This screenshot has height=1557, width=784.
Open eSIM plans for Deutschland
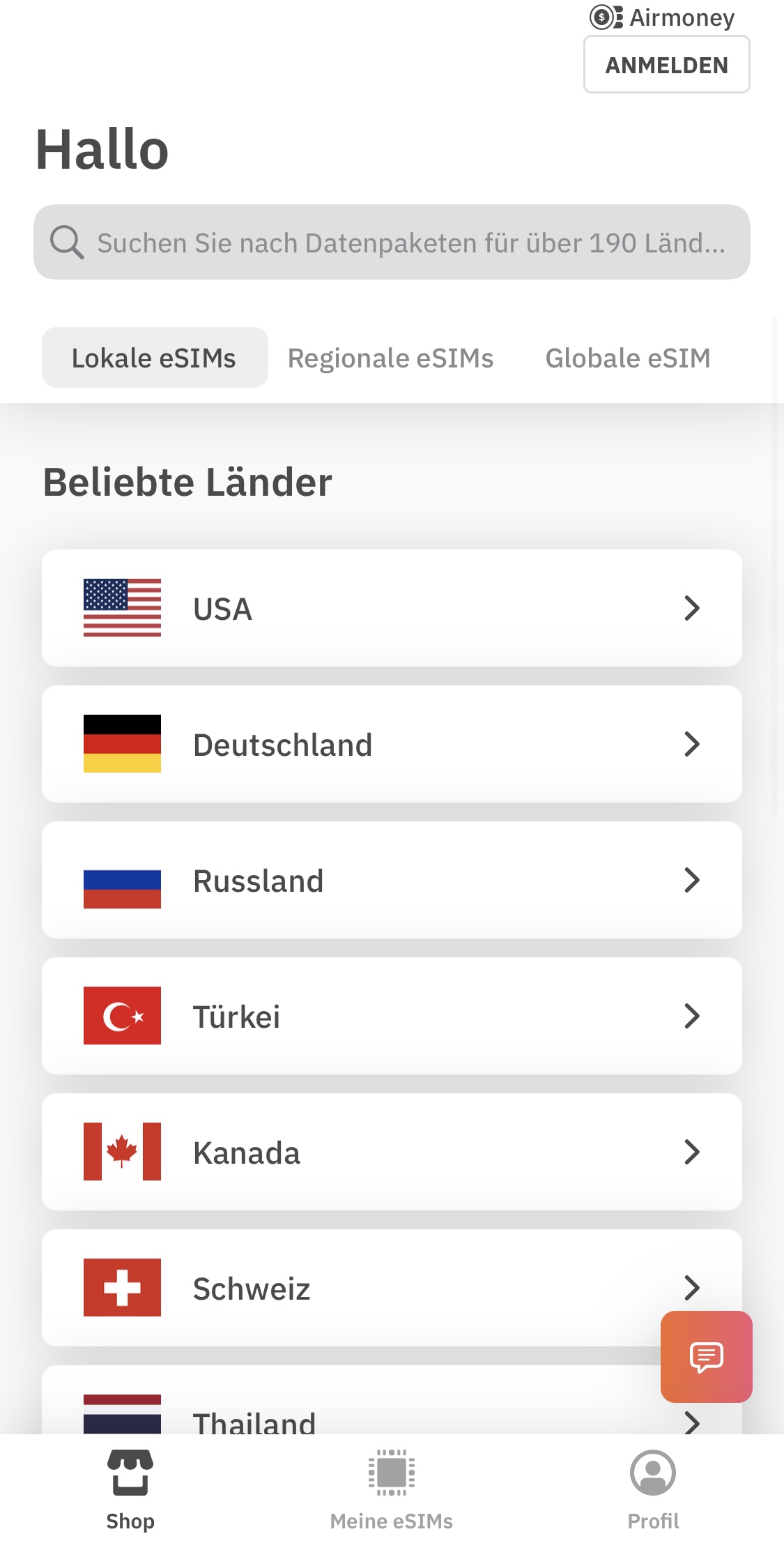[x=392, y=744]
